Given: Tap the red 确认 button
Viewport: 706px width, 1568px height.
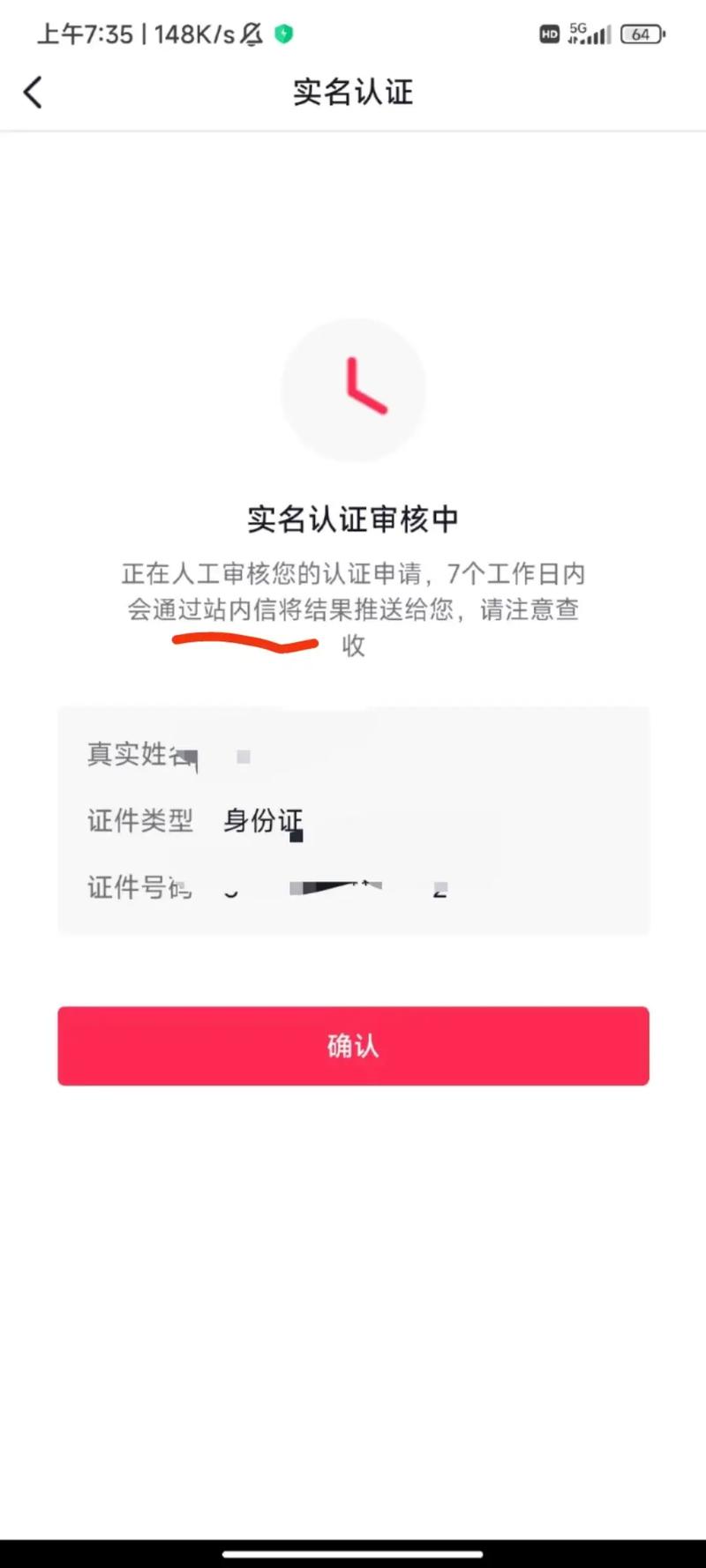Looking at the screenshot, I should pos(353,1046).
